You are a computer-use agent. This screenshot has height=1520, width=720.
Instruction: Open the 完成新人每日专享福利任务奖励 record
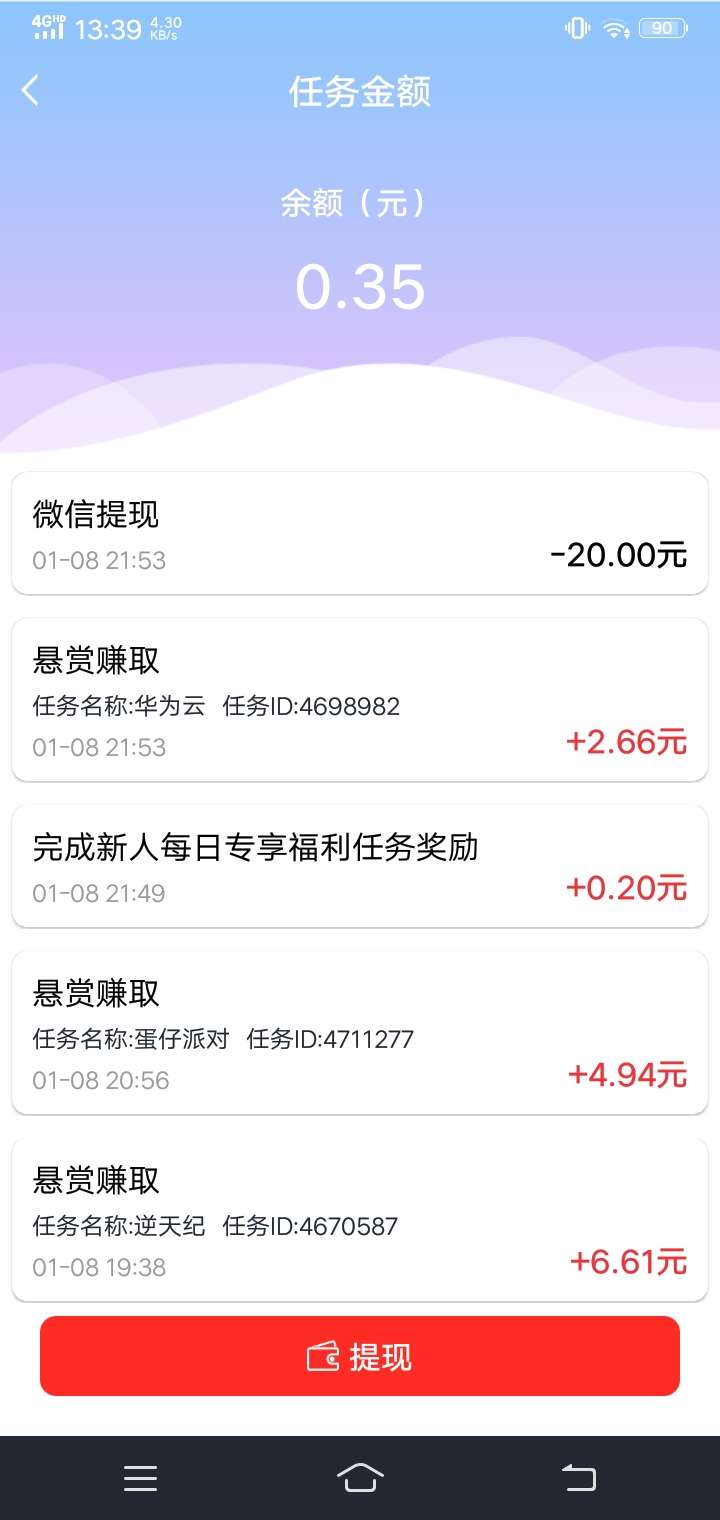360,866
